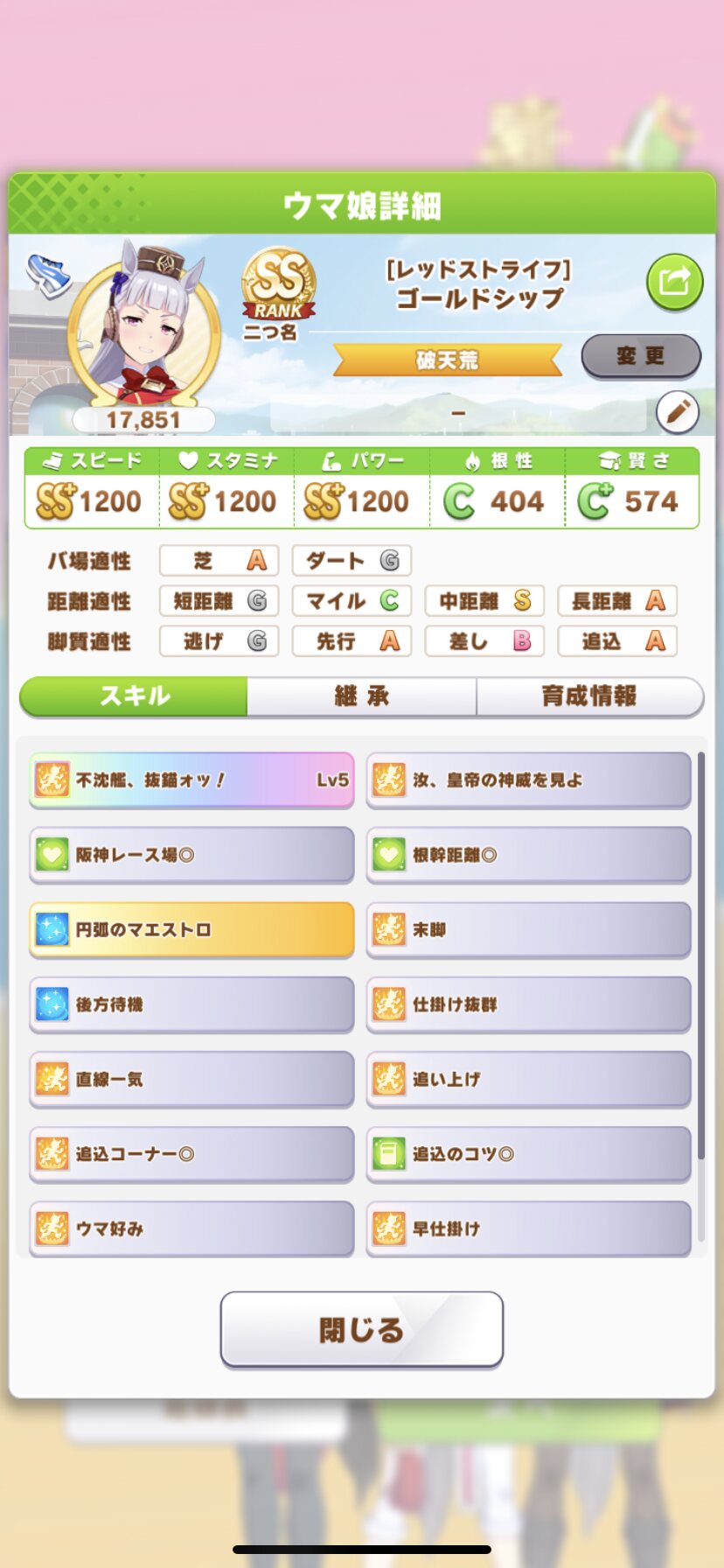
Task: Edit the memo with the pencil icon
Action: (677, 412)
